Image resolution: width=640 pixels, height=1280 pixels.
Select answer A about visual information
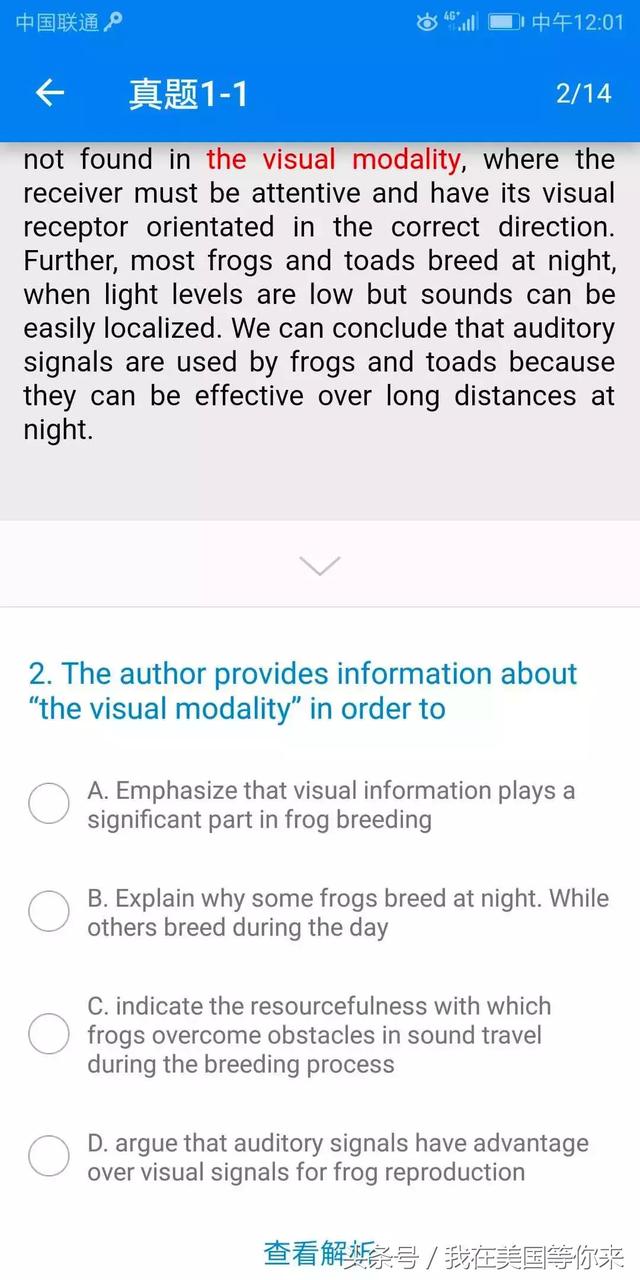[48, 804]
